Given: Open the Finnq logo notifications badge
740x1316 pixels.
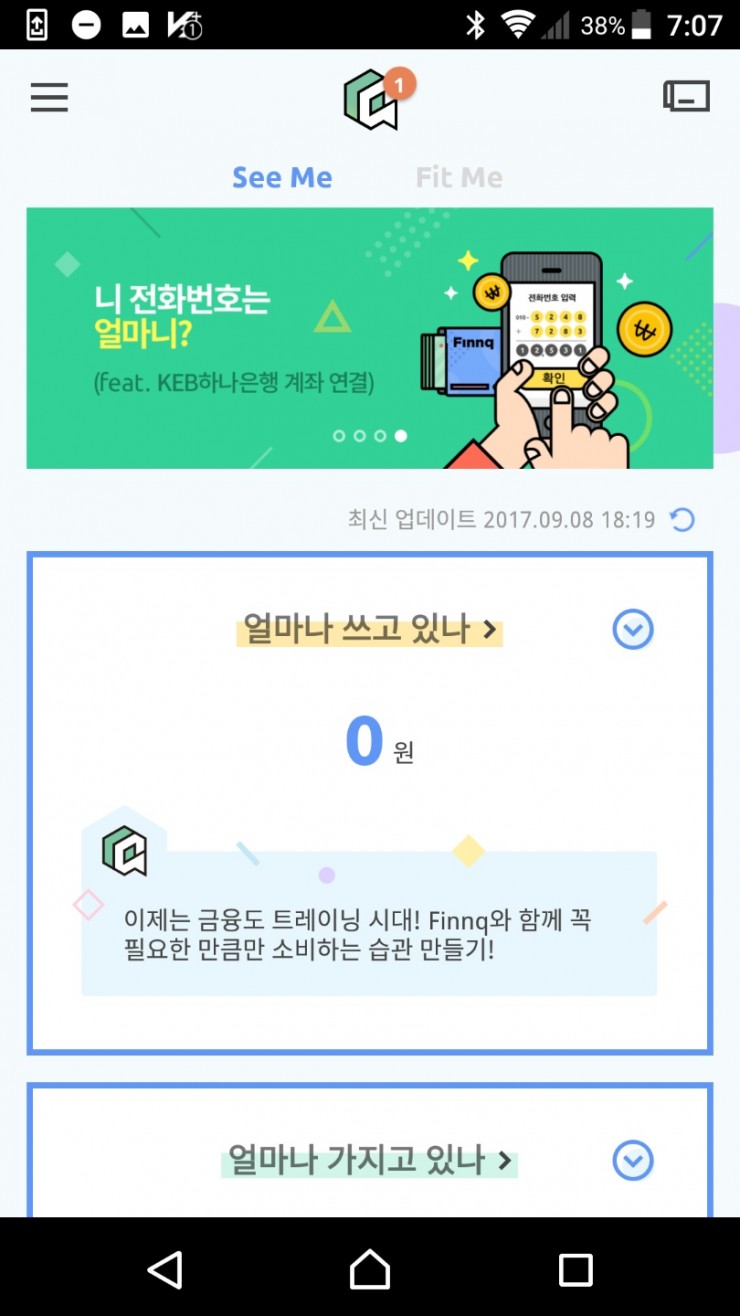Looking at the screenshot, I should [376, 98].
